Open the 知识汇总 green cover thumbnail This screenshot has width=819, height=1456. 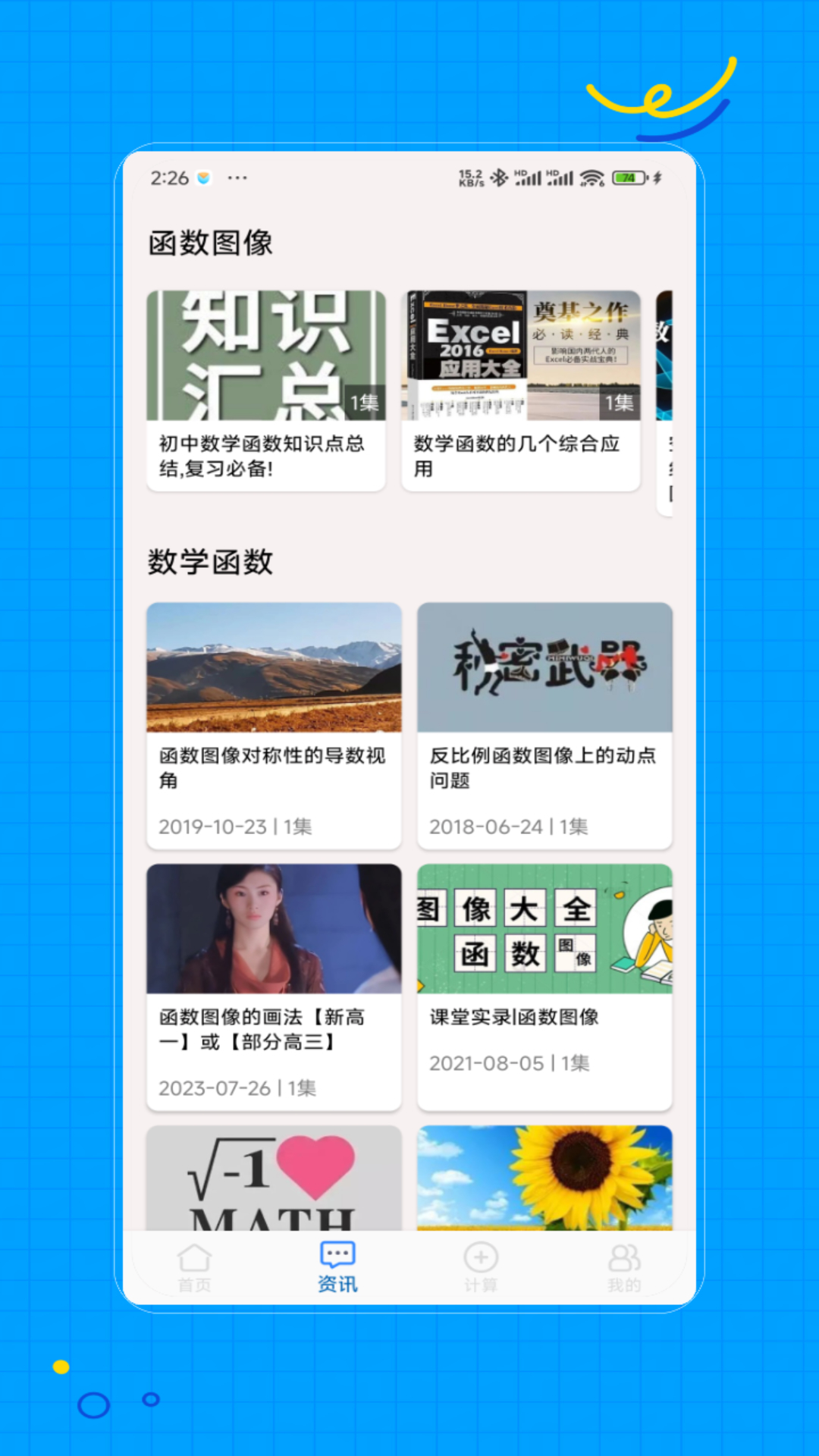pyautogui.click(x=264, y=353)
